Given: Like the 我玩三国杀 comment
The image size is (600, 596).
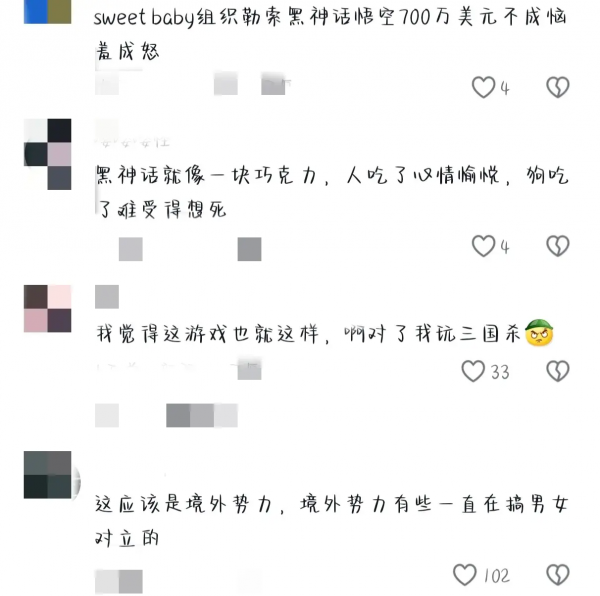Looking at the screenshot, I should [473, 371].
